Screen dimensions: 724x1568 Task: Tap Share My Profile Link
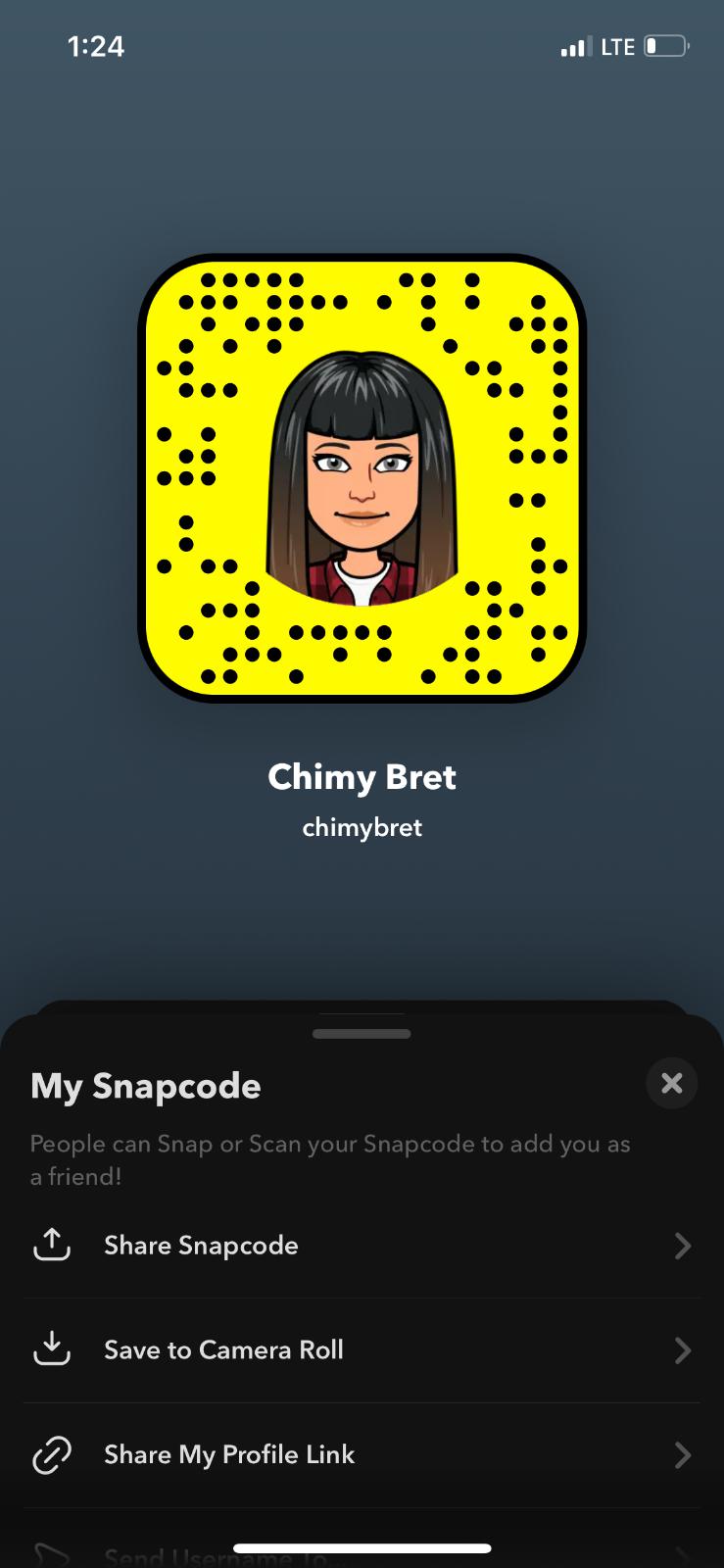tap(361, 1454)
